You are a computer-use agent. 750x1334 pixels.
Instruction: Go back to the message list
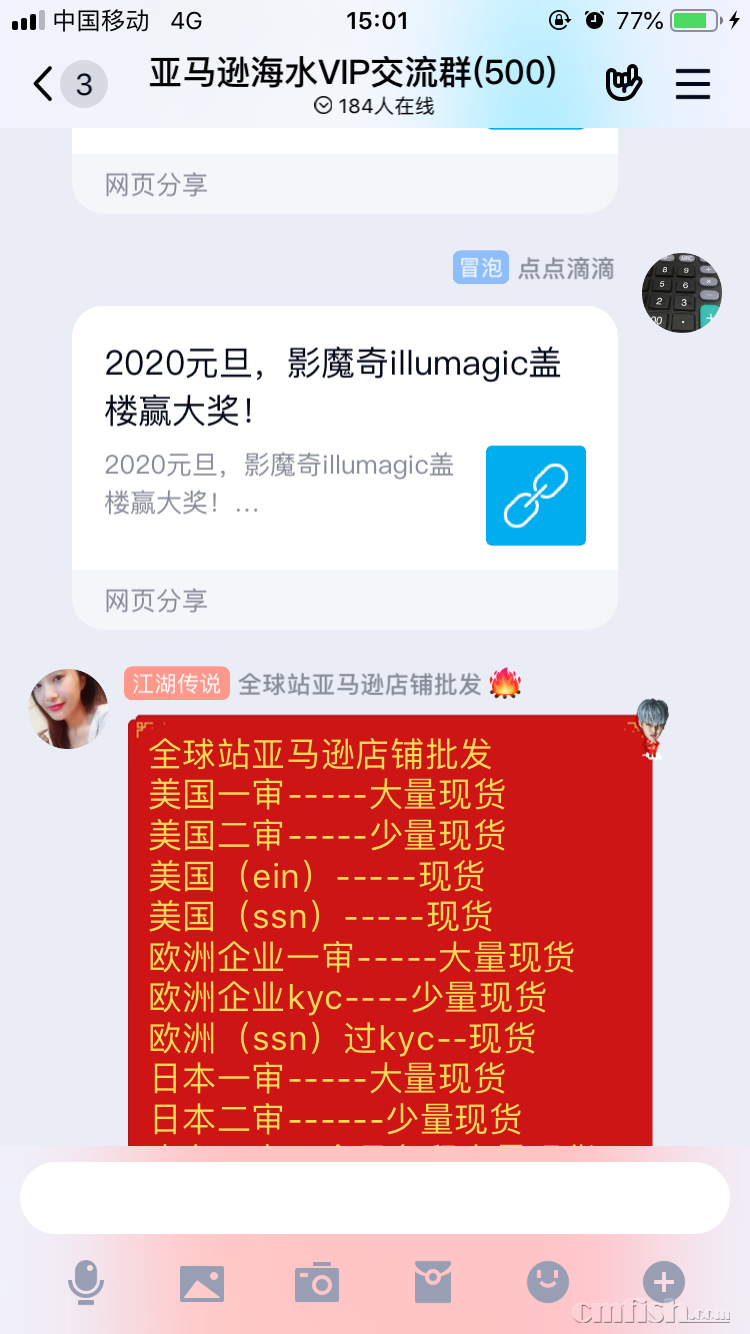tap(44, 84)
